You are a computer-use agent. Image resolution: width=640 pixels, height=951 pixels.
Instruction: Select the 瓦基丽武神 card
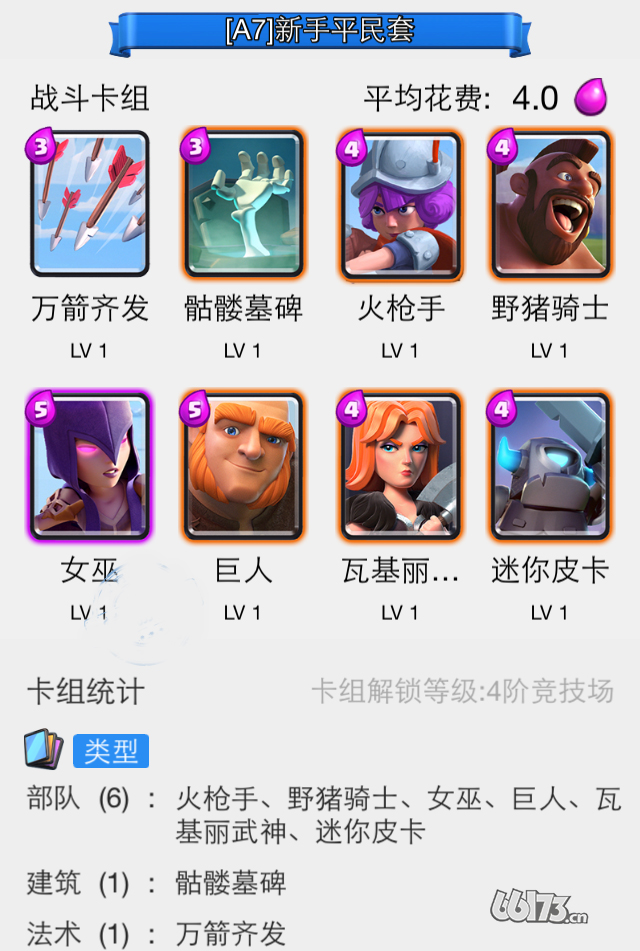point(399,467)
